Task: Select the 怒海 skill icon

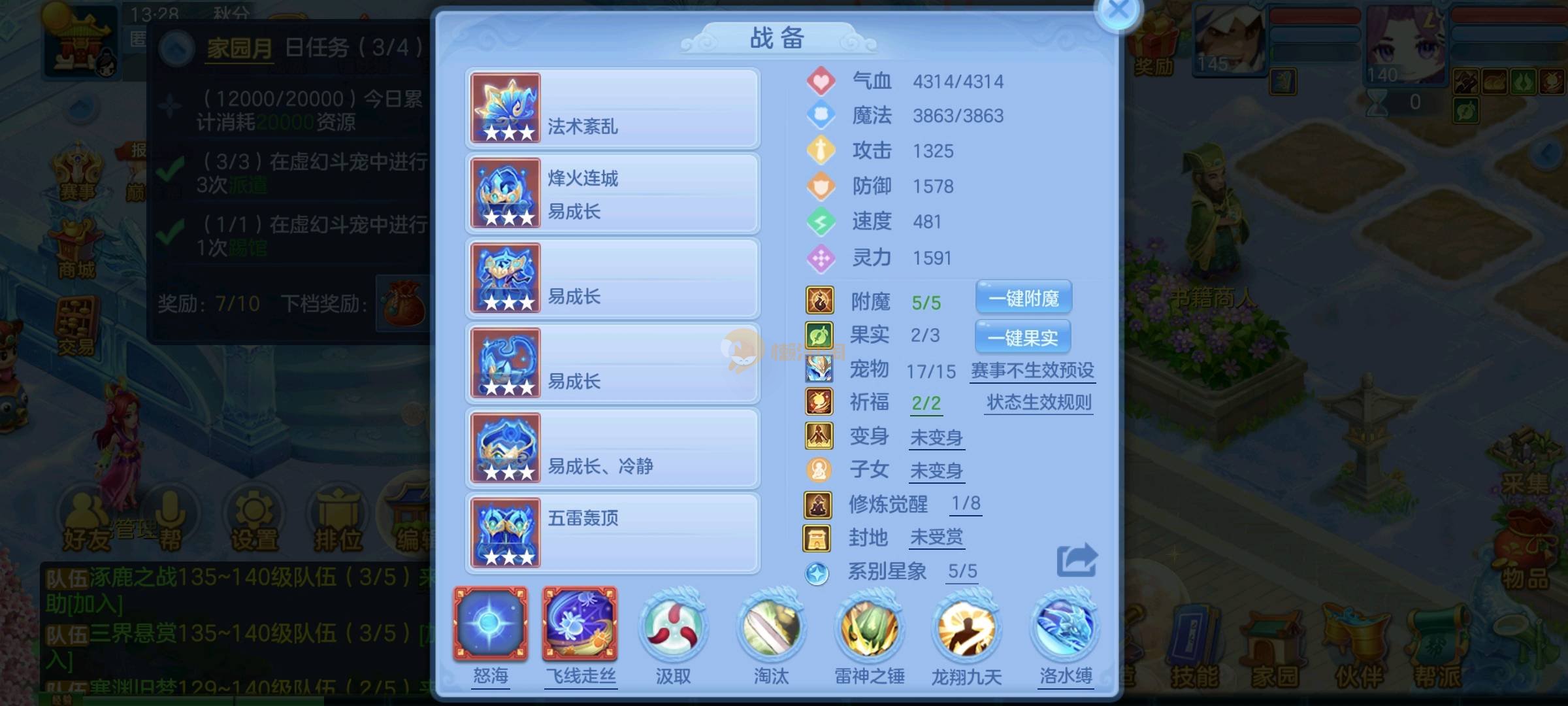Action: (x=490, y=624)
